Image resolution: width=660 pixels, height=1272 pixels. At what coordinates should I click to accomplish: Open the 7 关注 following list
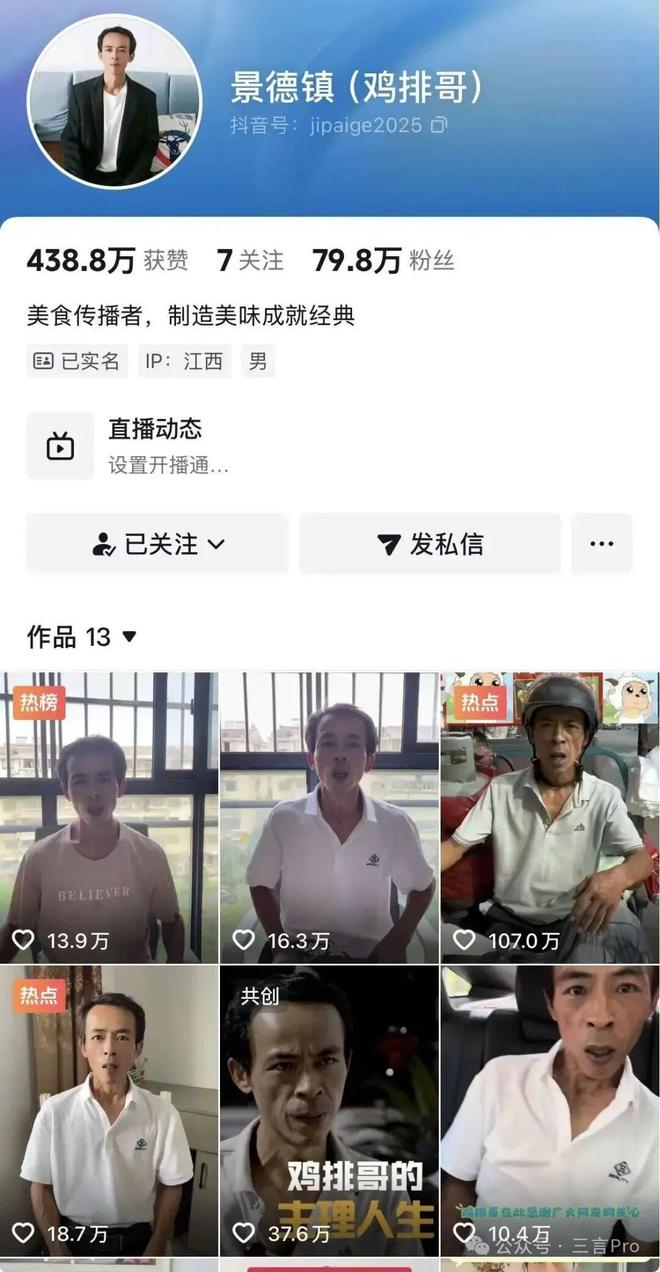[250, 261]
